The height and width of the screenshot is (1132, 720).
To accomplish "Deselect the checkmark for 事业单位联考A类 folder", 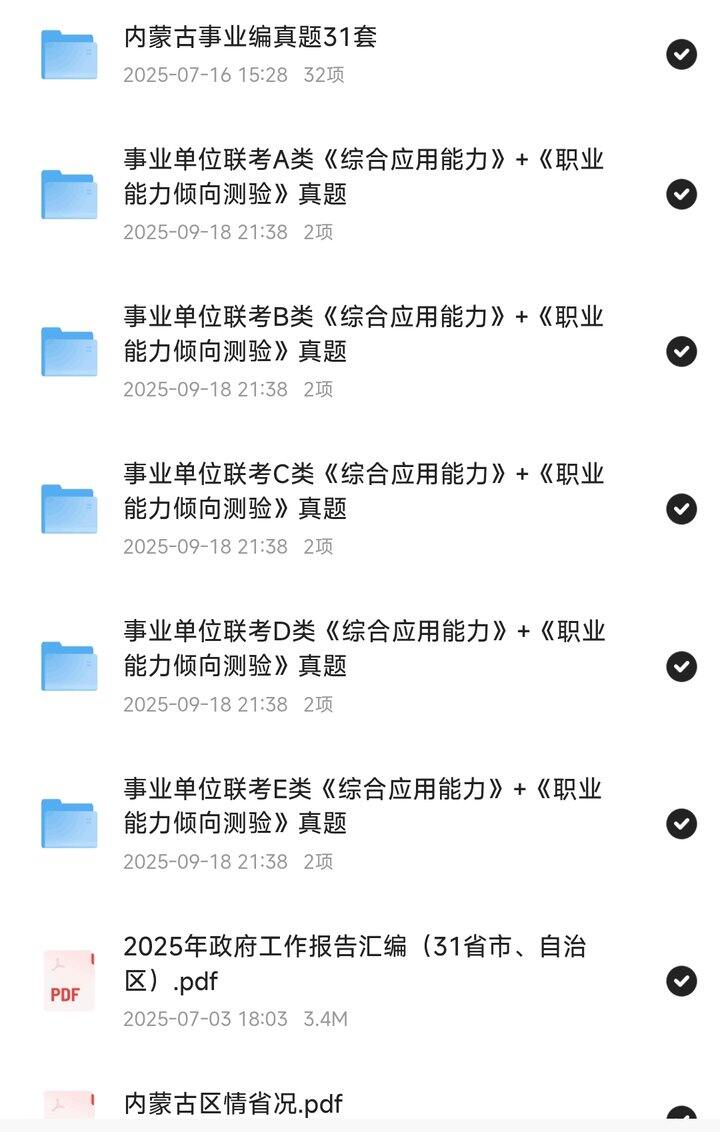I will [x=681, y=194].
